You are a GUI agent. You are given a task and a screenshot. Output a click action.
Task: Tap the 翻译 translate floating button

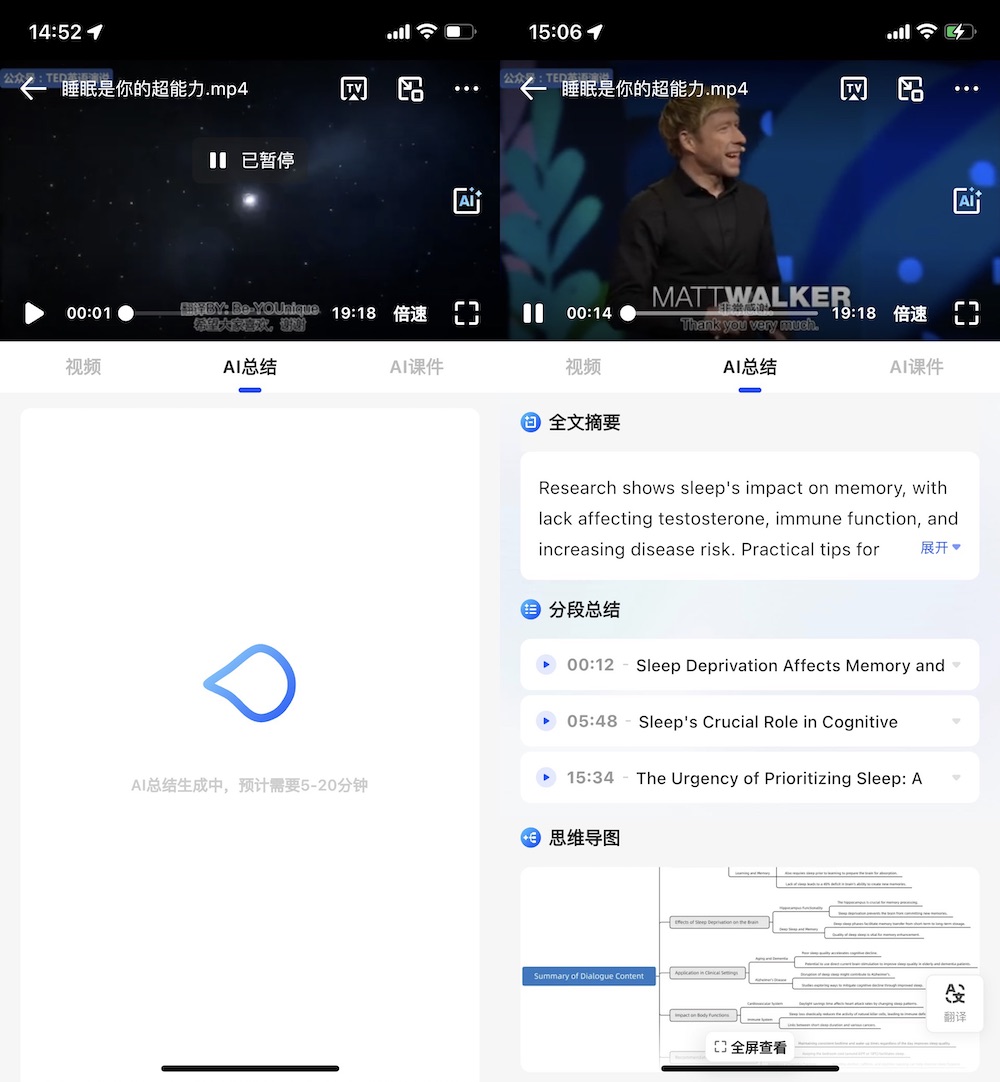[x=955, y=1003]
